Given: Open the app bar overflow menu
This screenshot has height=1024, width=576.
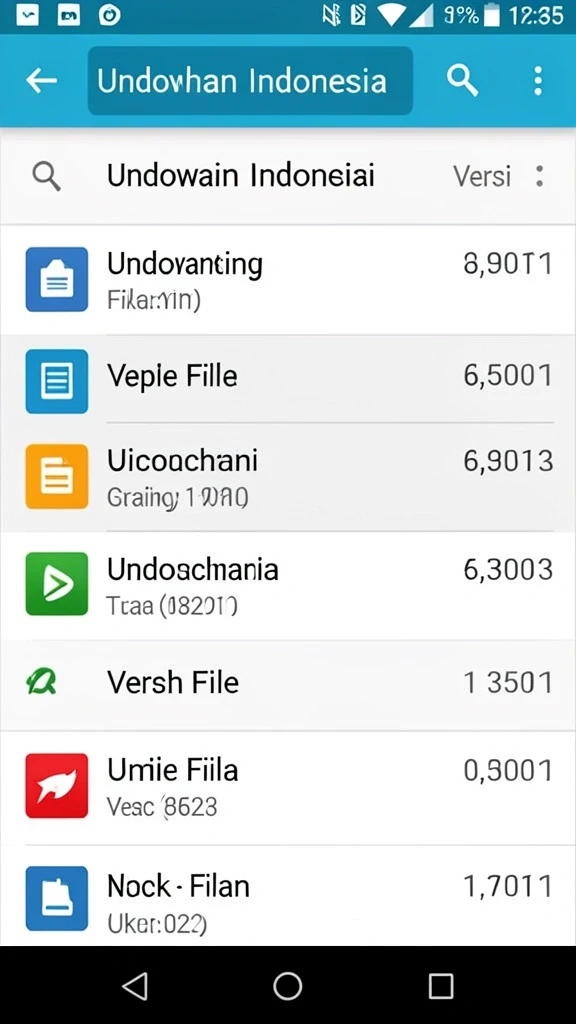Looking at the screenshot, I should pyautogui.click(x=538, y=81).
